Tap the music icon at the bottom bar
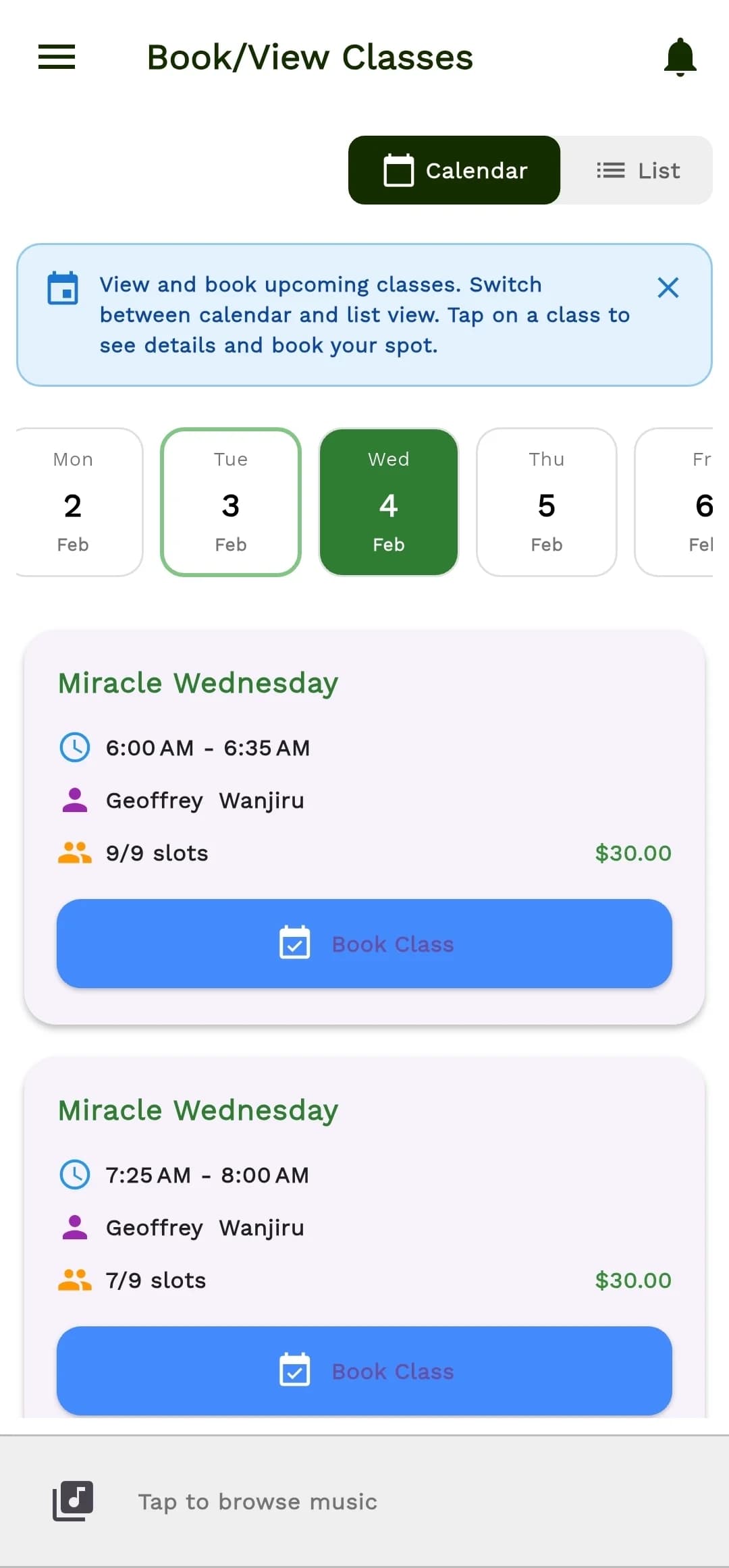This screenshot has height=1568, width=729. [72, 1500]
